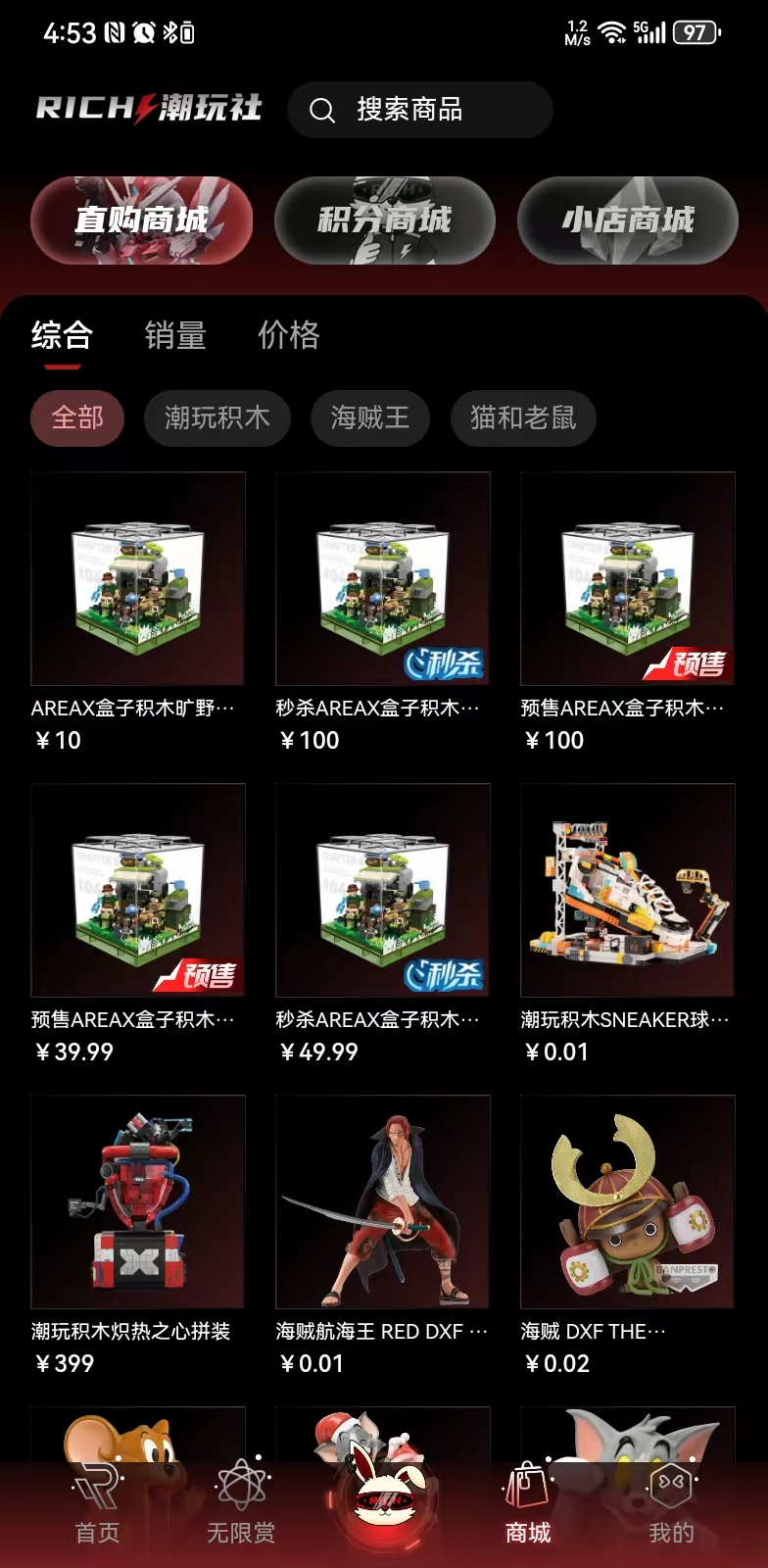Go to the 首页 home tab
The height and width of the screenshot is (1568, 768).
(x=97, y=1504)
